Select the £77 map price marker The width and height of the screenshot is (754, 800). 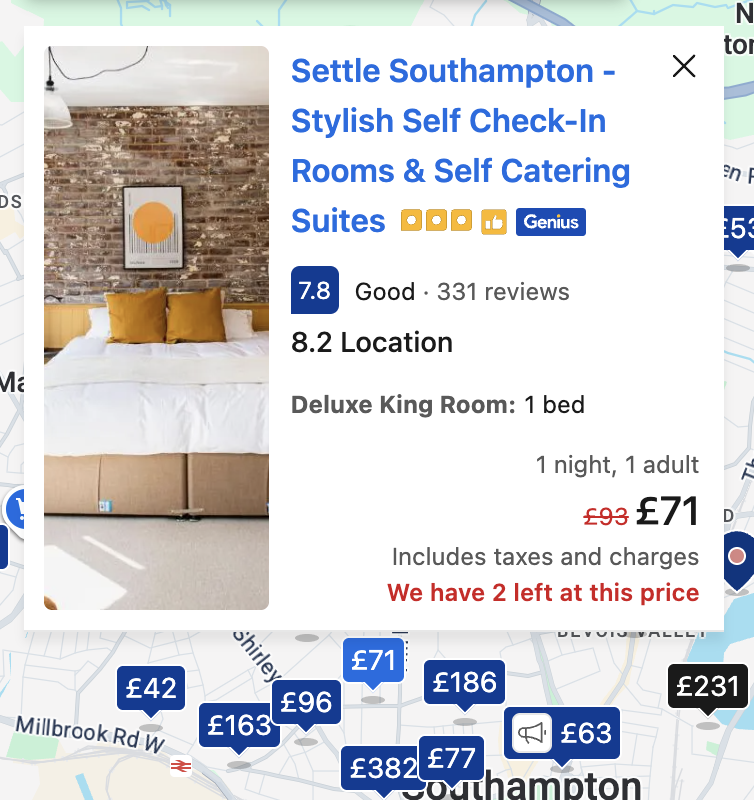pyautogui.click(x=451, y=759)
